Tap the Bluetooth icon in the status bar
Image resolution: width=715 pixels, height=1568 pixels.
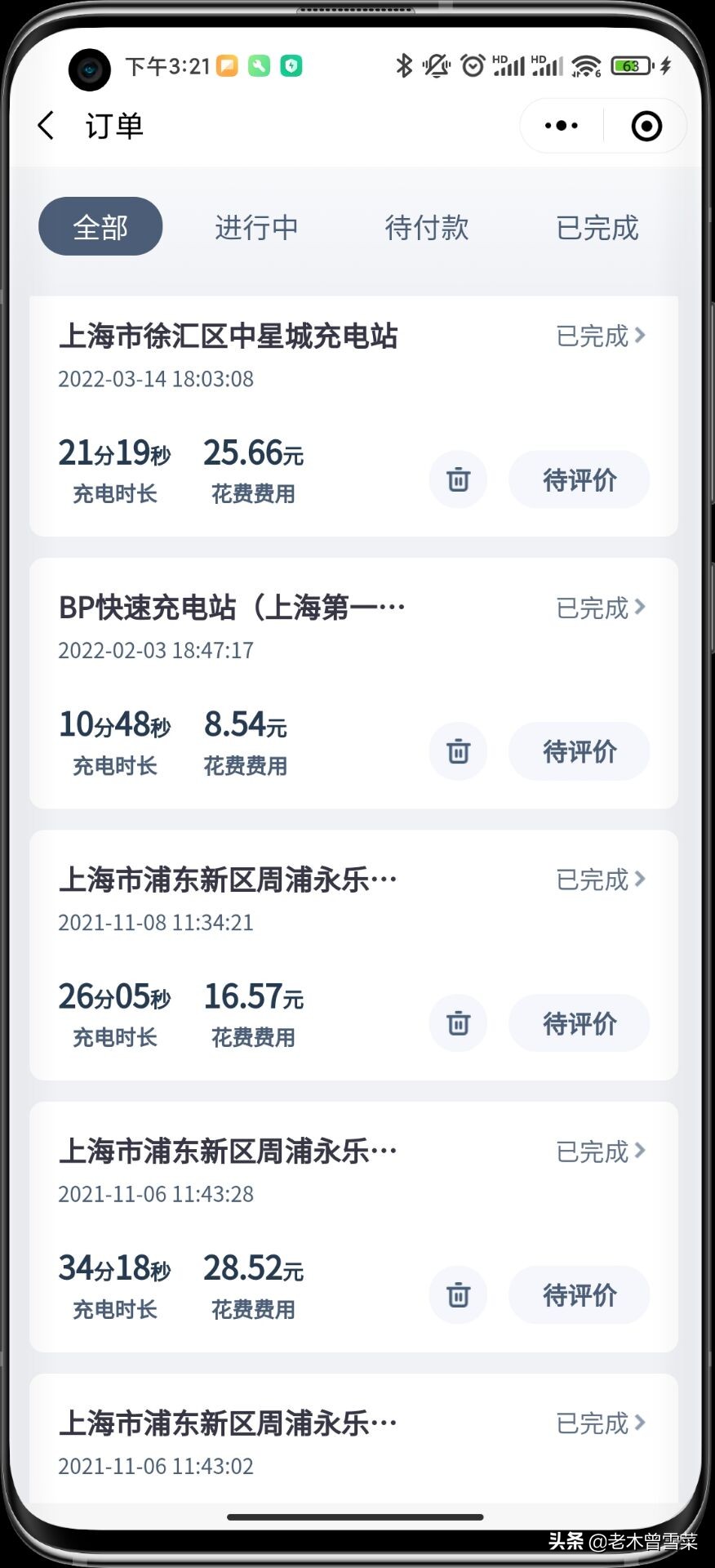click(x=403, y=65)
